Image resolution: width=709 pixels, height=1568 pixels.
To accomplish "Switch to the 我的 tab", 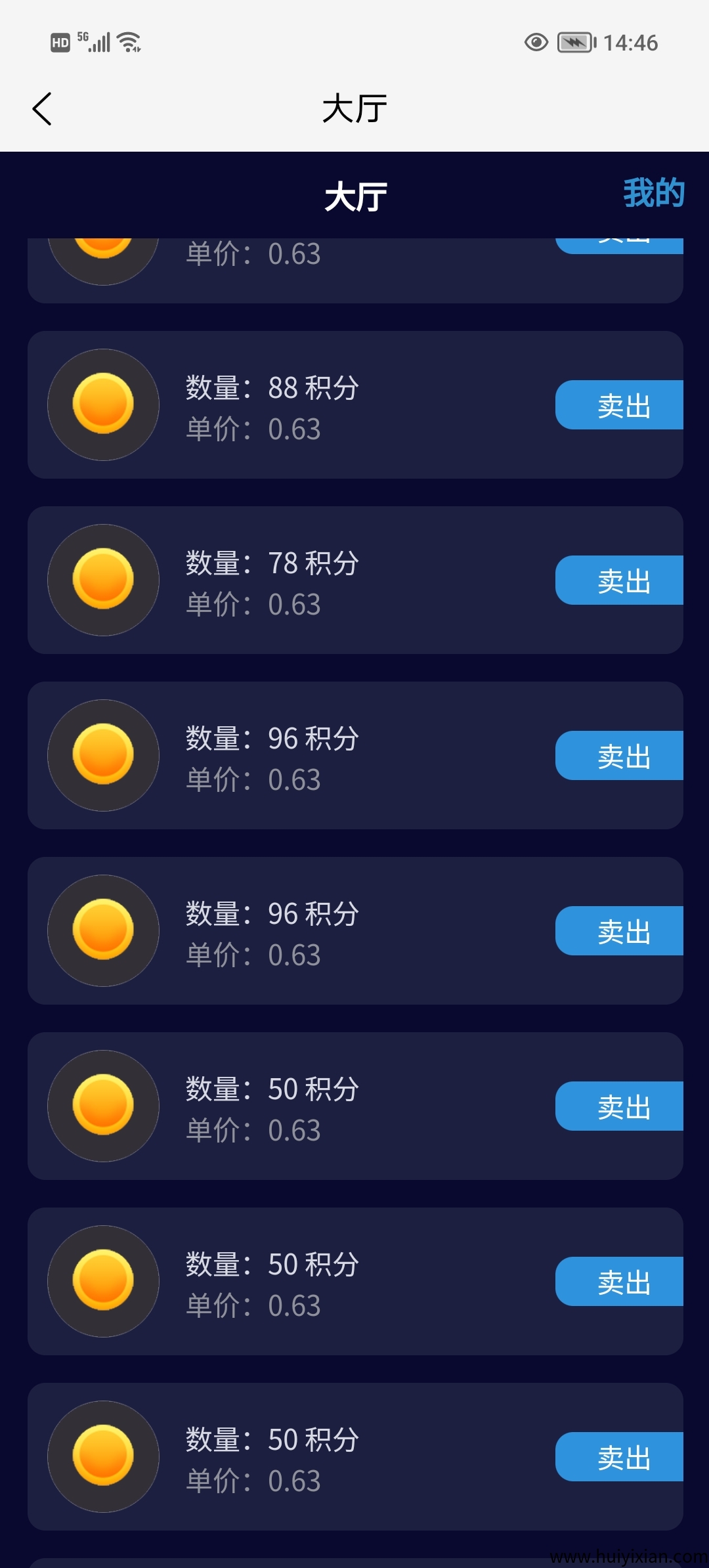I will pyautogui.click(x=653, y=194).
